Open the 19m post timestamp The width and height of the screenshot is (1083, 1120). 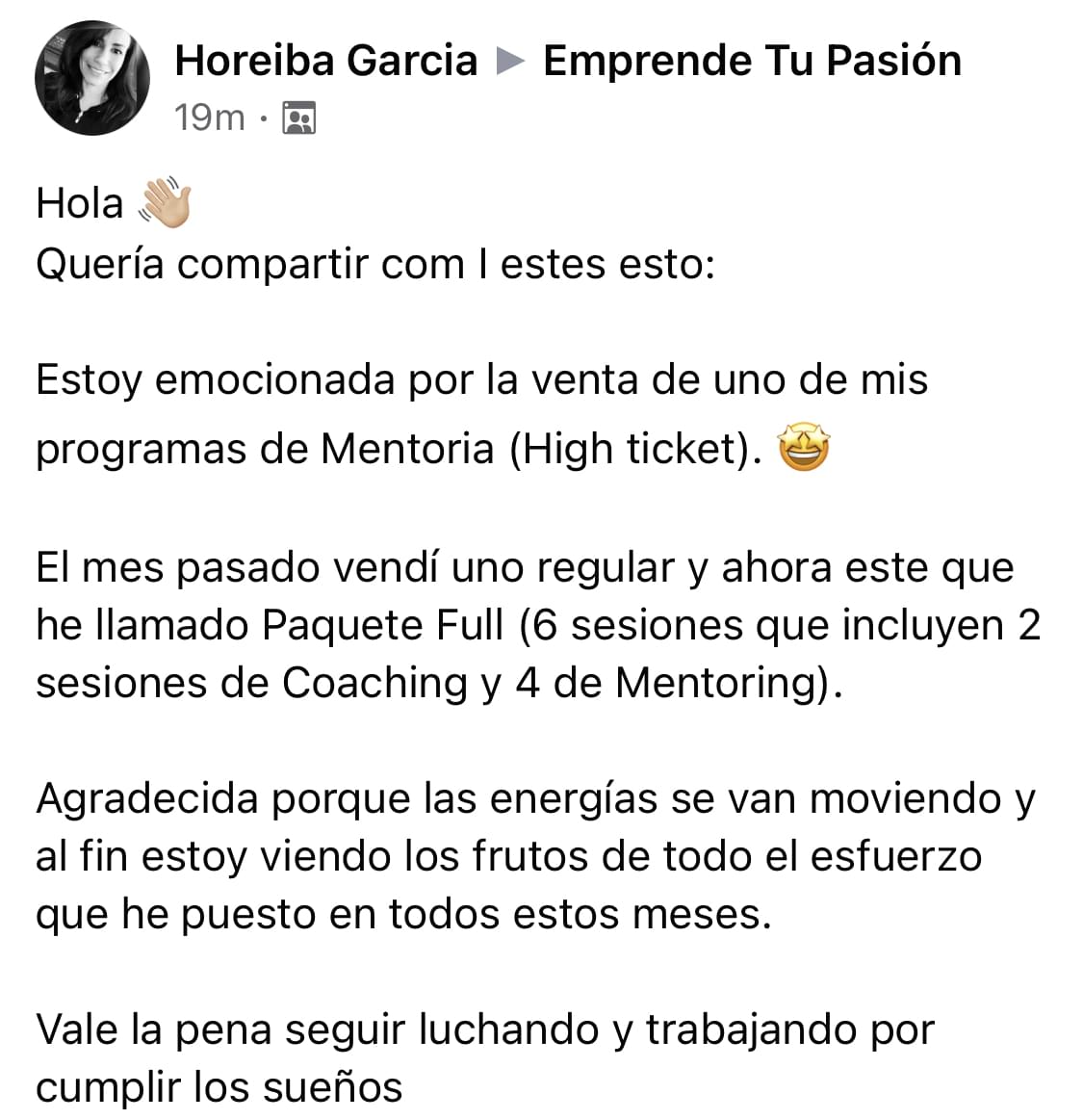tap(209, 117)
